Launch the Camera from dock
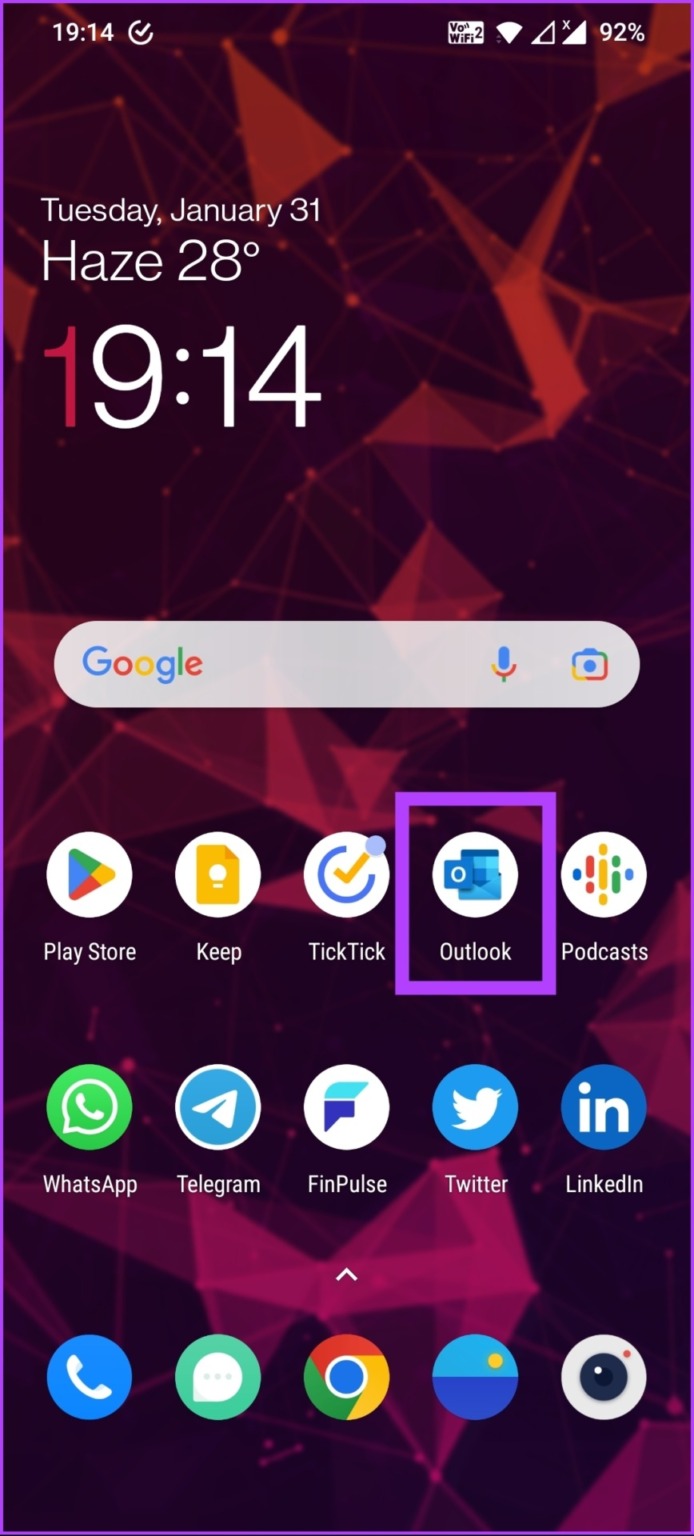The image size is (694, 1536). pos(603,1377)
